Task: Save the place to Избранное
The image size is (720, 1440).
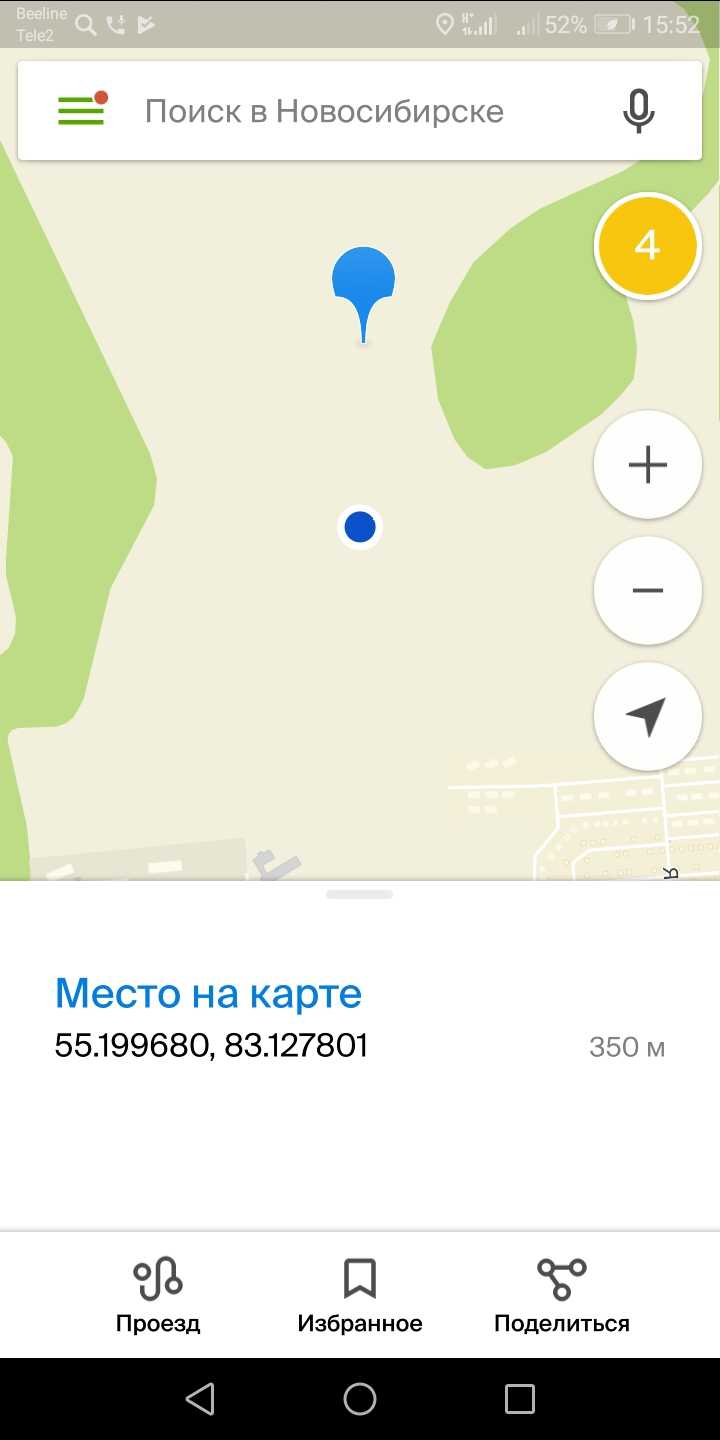Action: click(360, 1296)
